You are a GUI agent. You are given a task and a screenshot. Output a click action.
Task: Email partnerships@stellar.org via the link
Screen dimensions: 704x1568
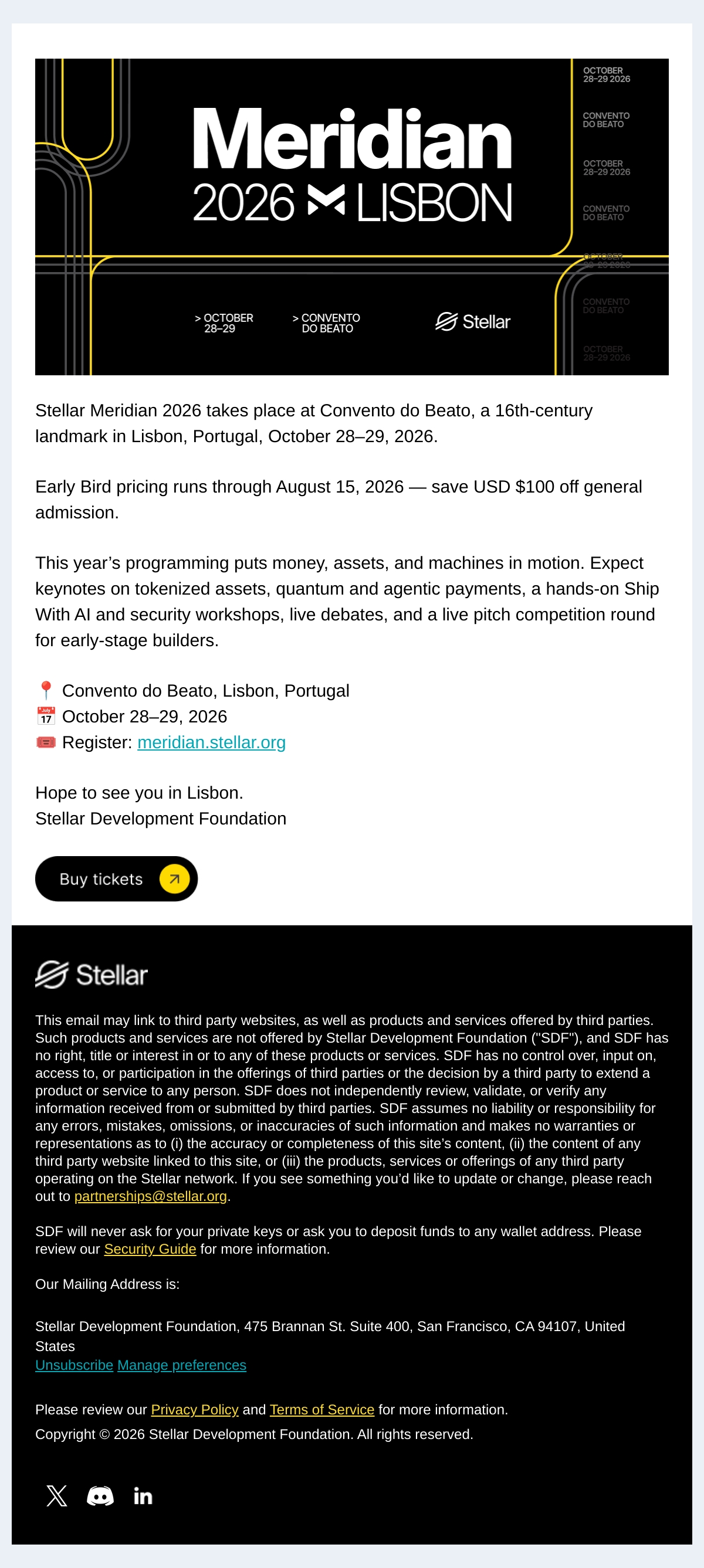(x=150, y=1196)
